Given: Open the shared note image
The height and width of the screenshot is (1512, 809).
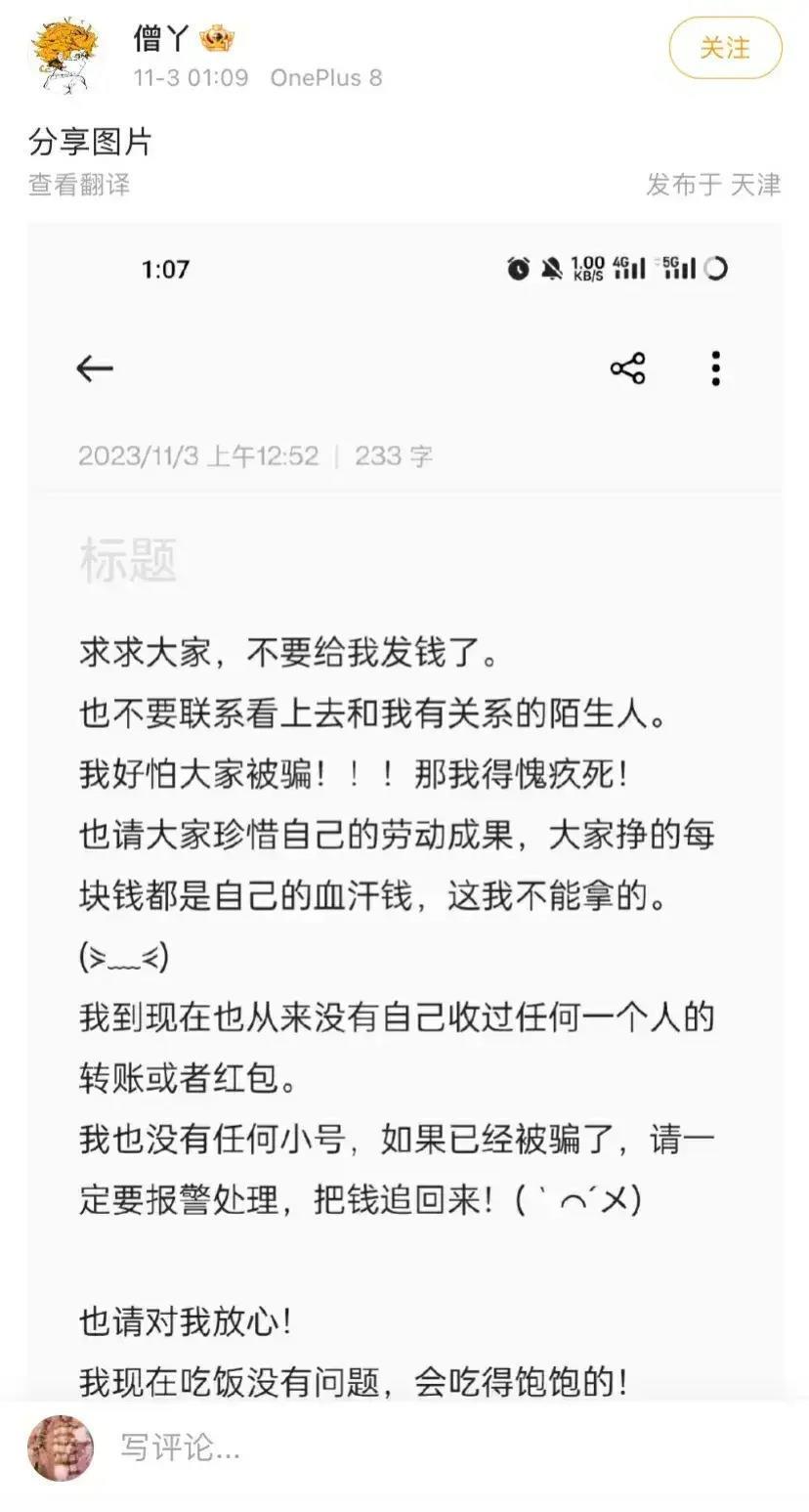Looking at the screenshot, I should [404, 811].
